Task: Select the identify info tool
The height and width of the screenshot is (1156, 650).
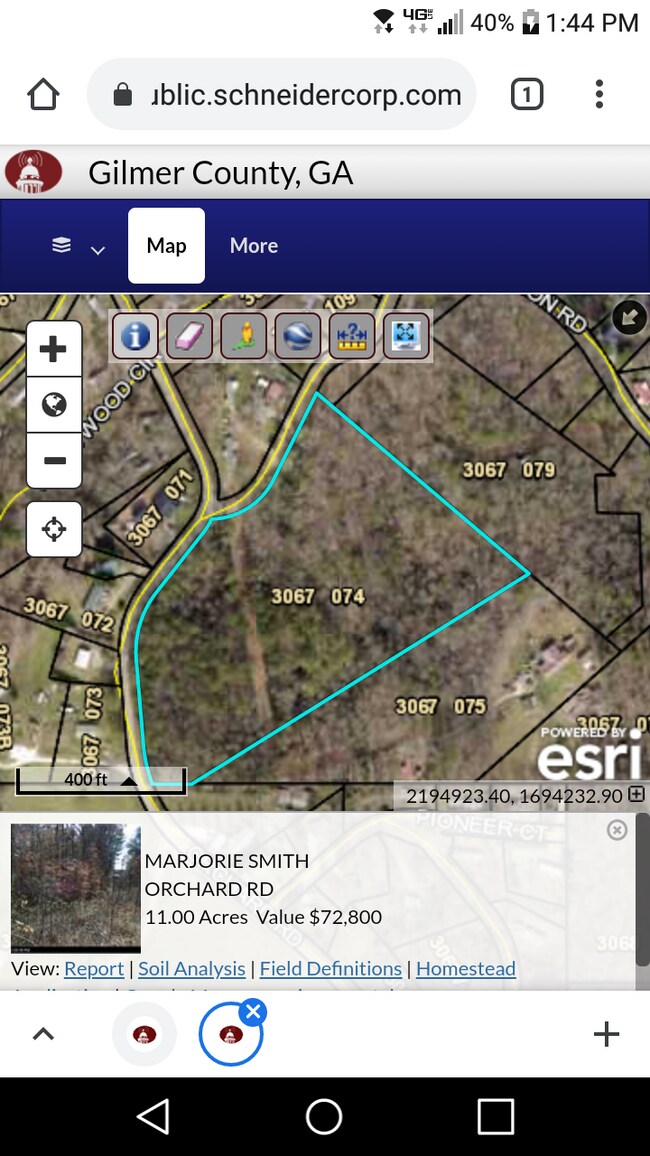Action: [x=135, y=335]
